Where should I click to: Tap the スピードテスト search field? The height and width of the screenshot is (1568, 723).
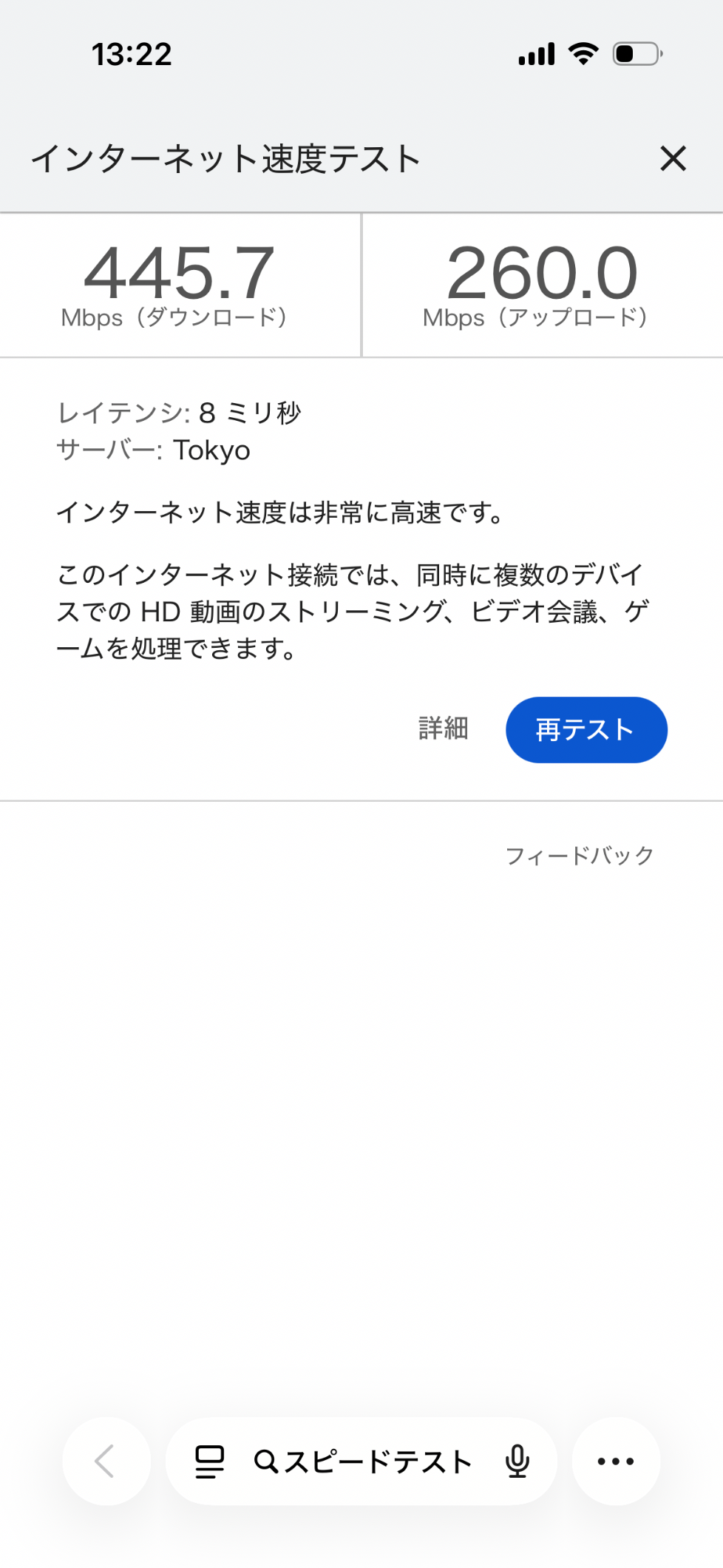point(362,1461)
